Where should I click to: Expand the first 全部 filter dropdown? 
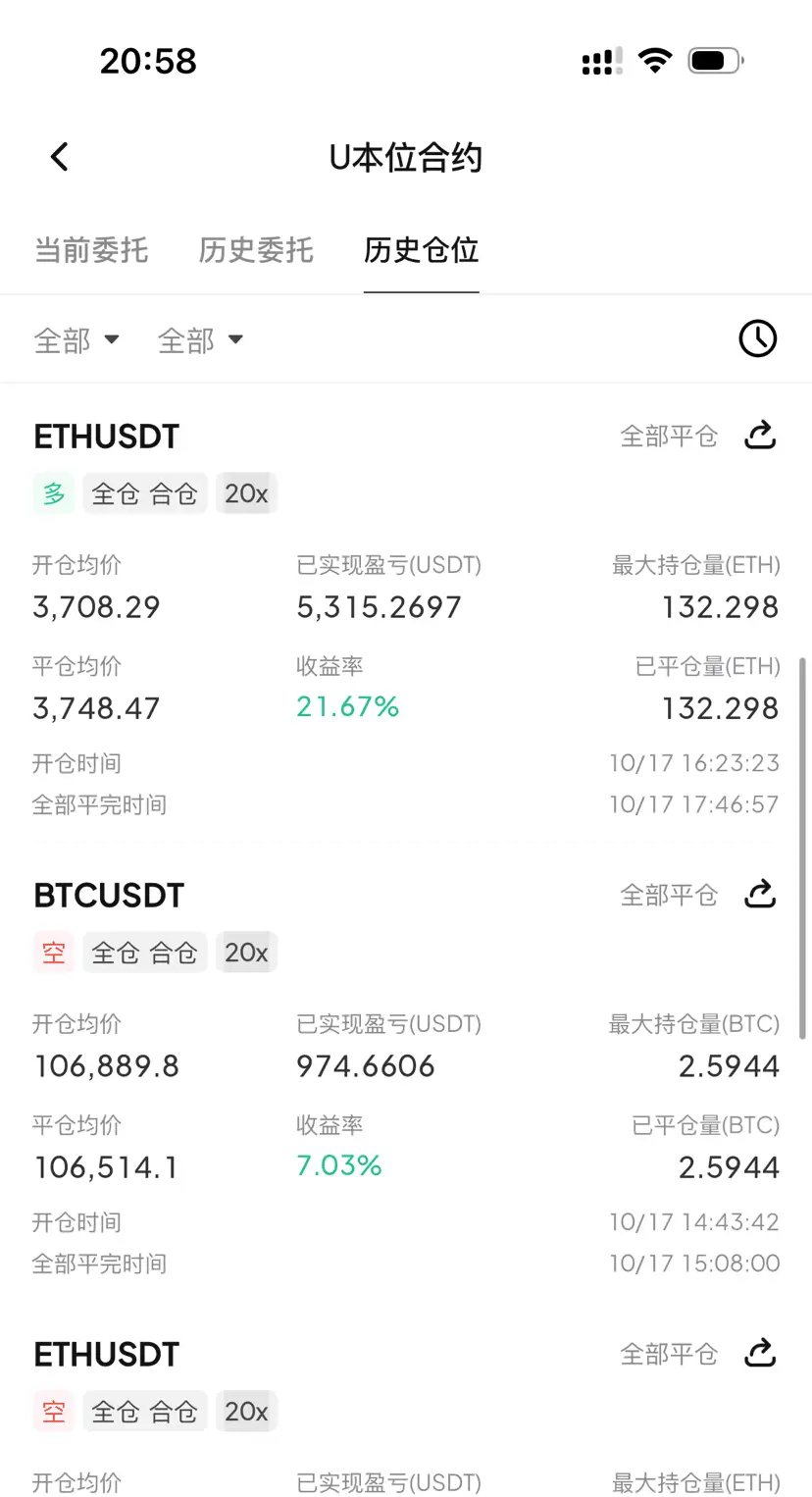point(76,340)
